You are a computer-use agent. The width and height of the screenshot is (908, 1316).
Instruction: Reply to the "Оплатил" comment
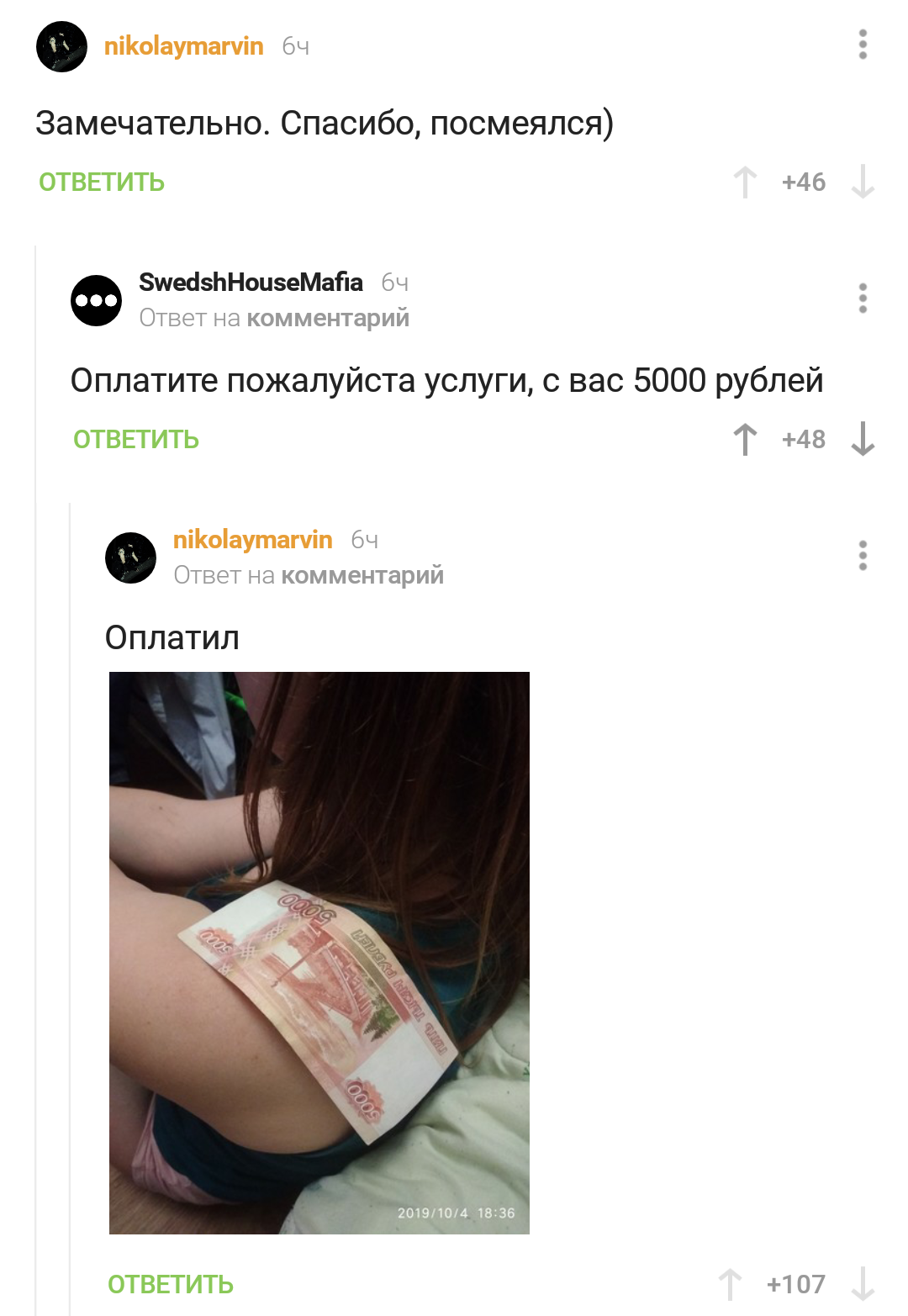[171, 1285]
